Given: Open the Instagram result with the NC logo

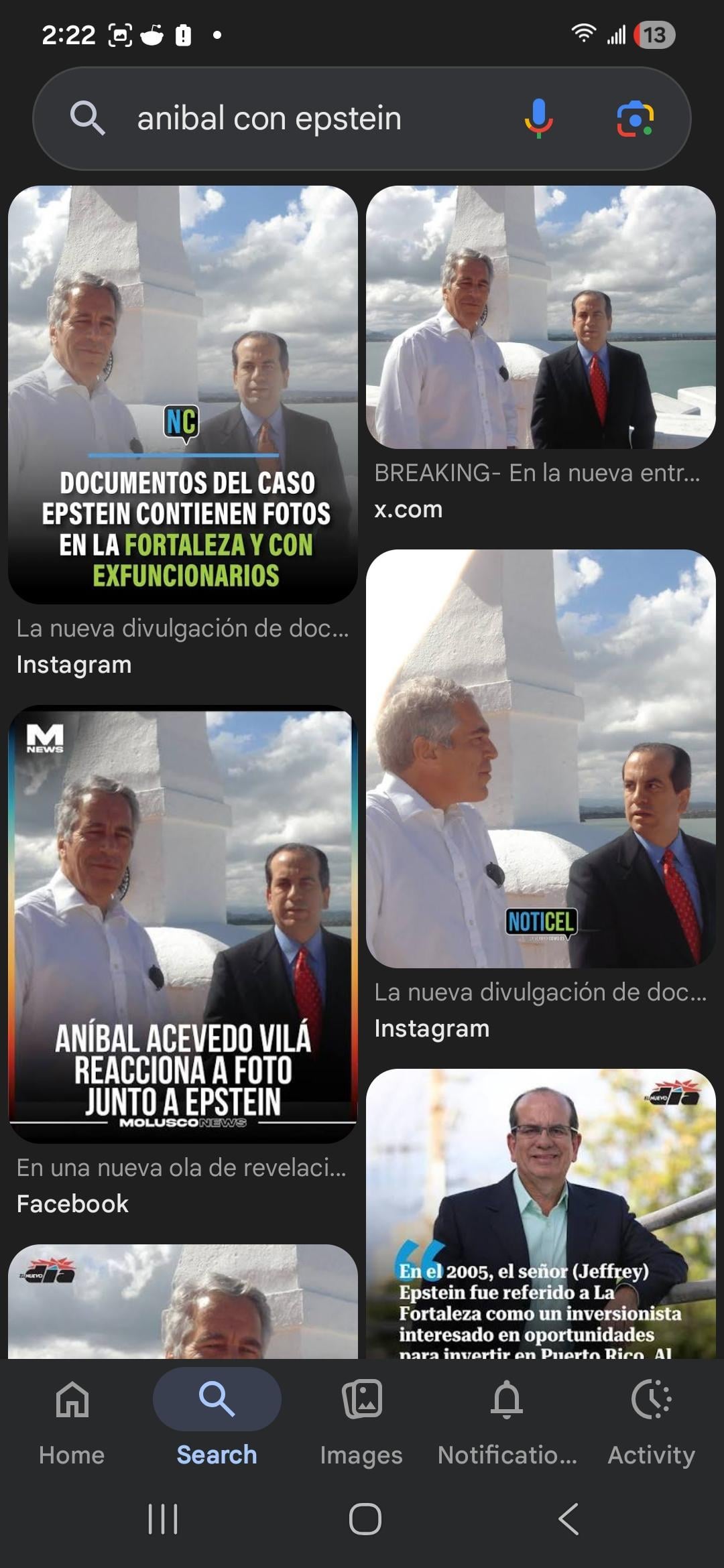Looking at the screenshot, I should [182, 395].
